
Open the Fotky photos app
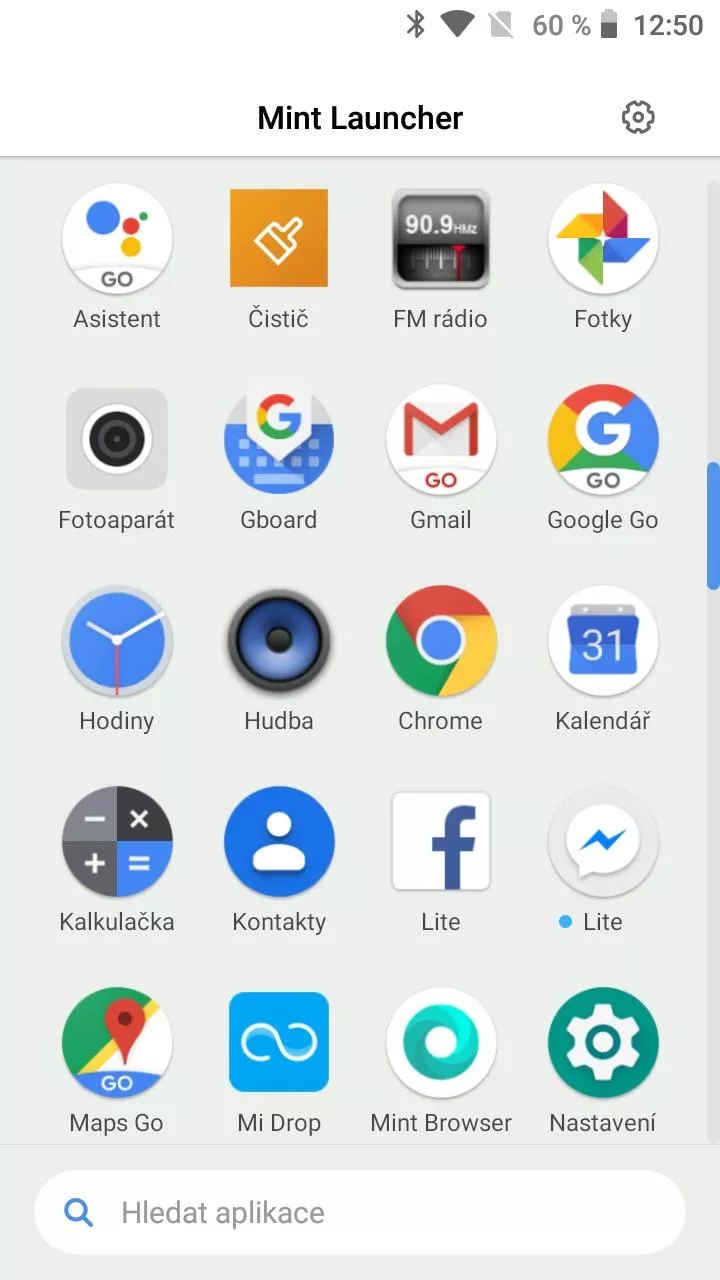[x=603, y=240]
